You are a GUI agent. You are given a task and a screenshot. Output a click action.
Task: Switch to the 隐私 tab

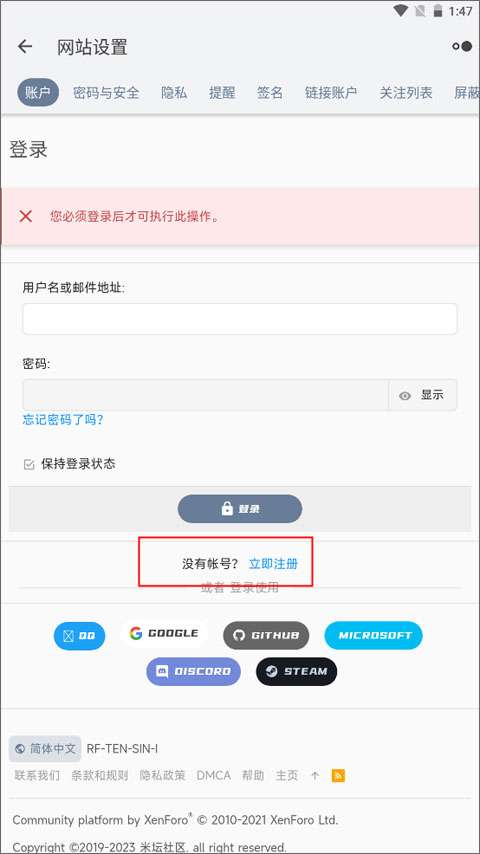[x=174, y=93]
